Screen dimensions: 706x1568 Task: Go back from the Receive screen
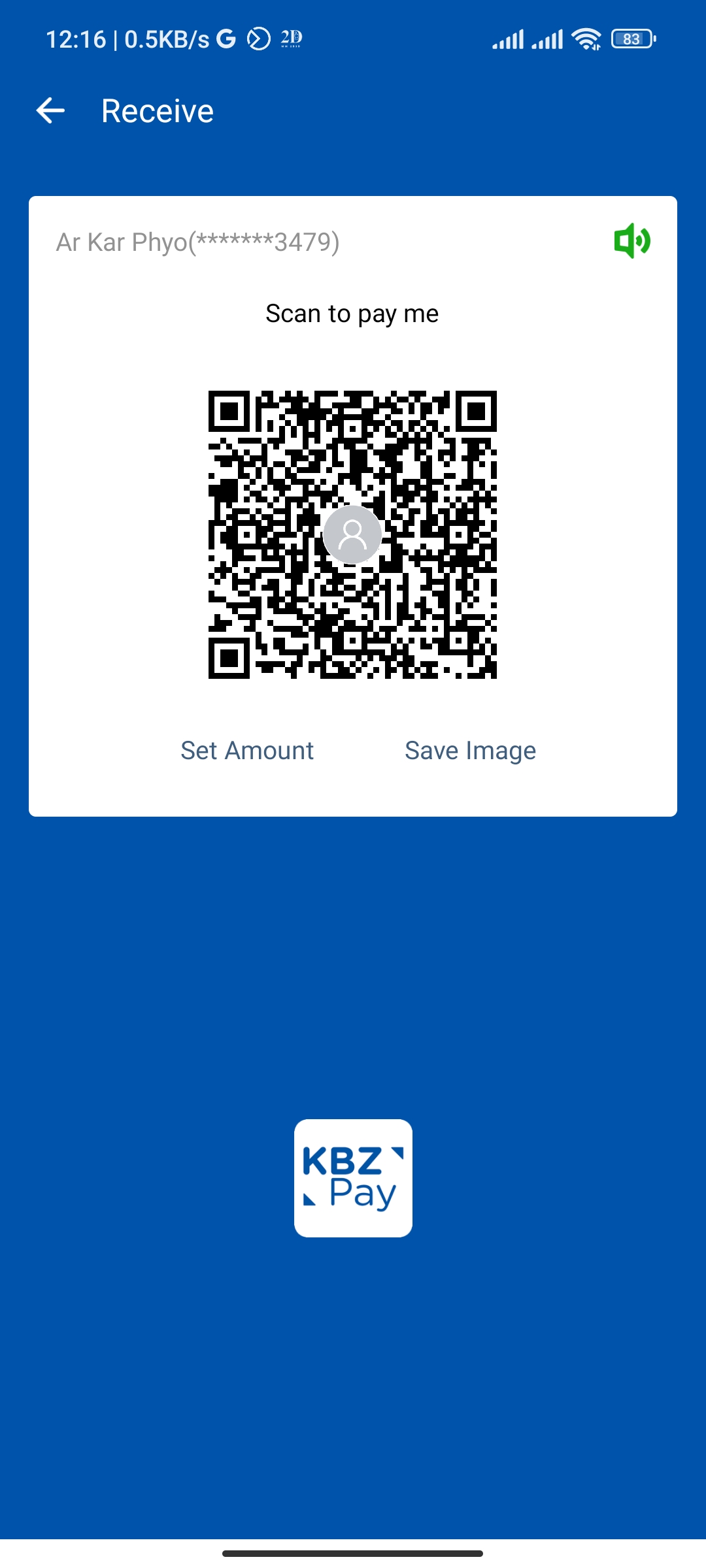pyautogui.click(x=50, y=110)
